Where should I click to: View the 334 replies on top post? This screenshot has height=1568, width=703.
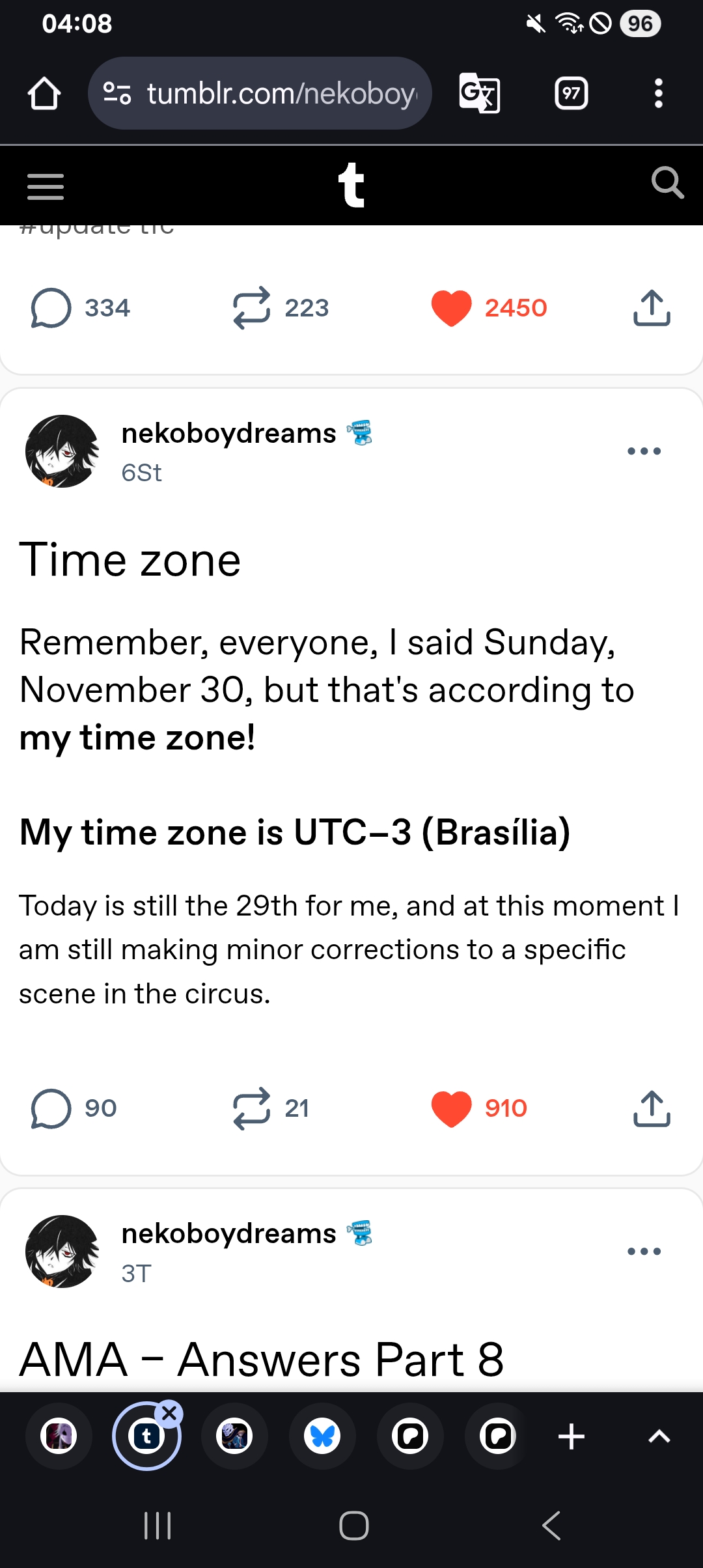52,308
